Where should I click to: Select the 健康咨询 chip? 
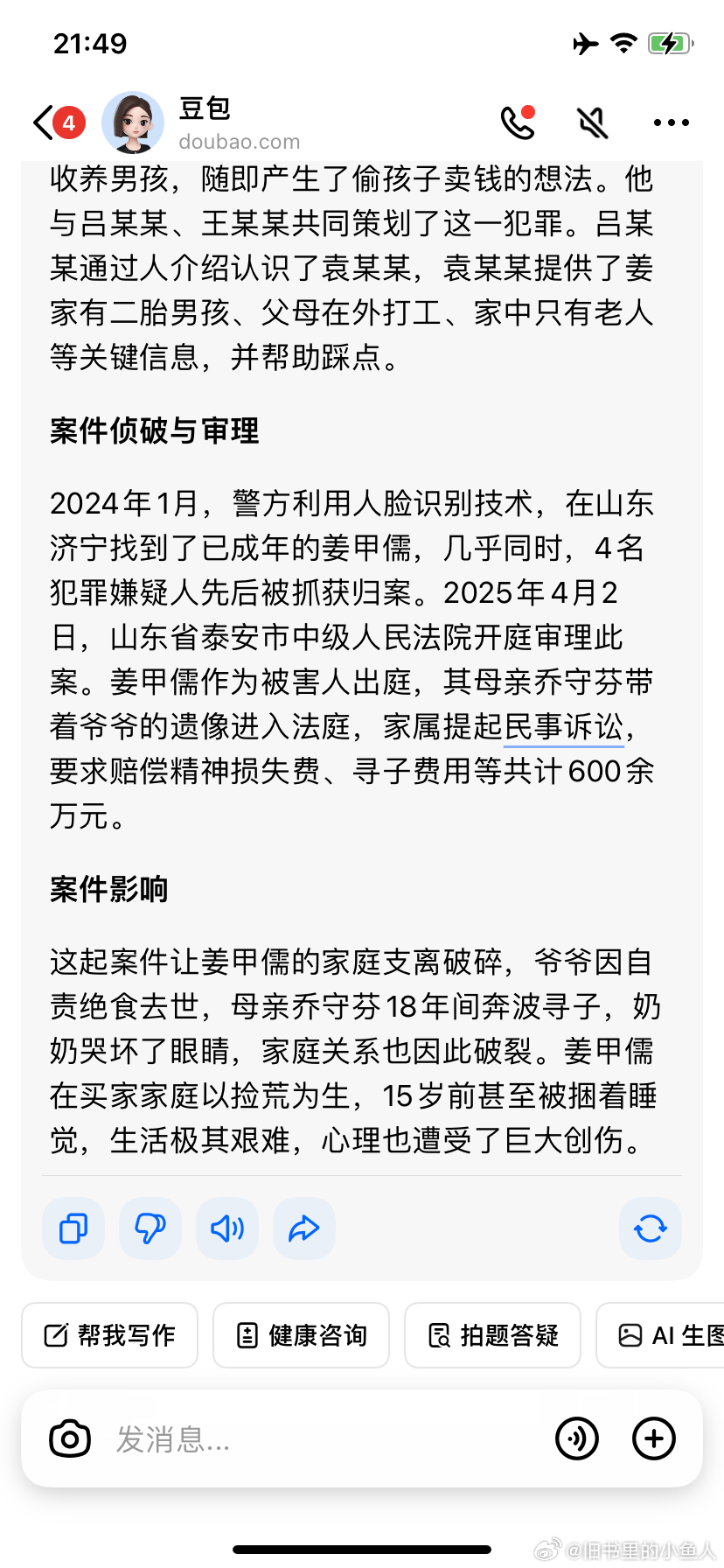301,1335
